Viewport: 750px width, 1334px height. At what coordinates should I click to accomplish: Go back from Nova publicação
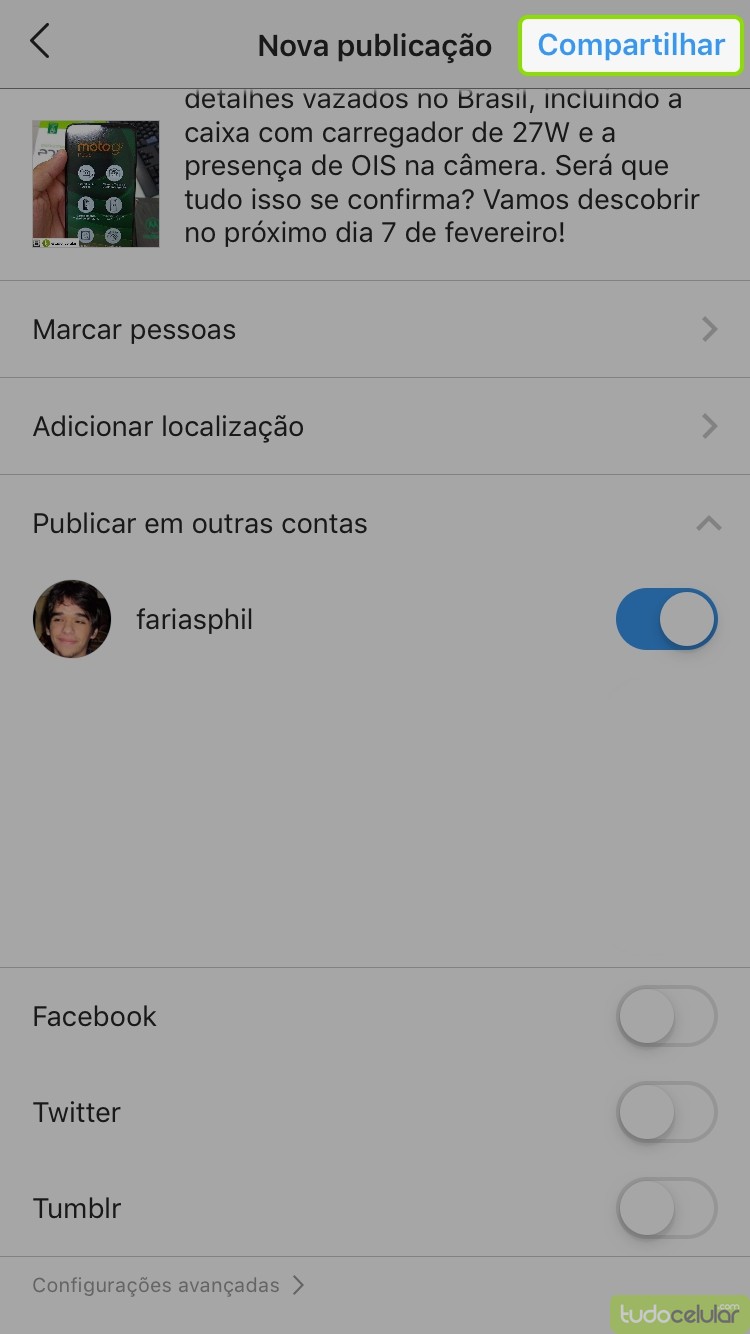coord(40,43)
